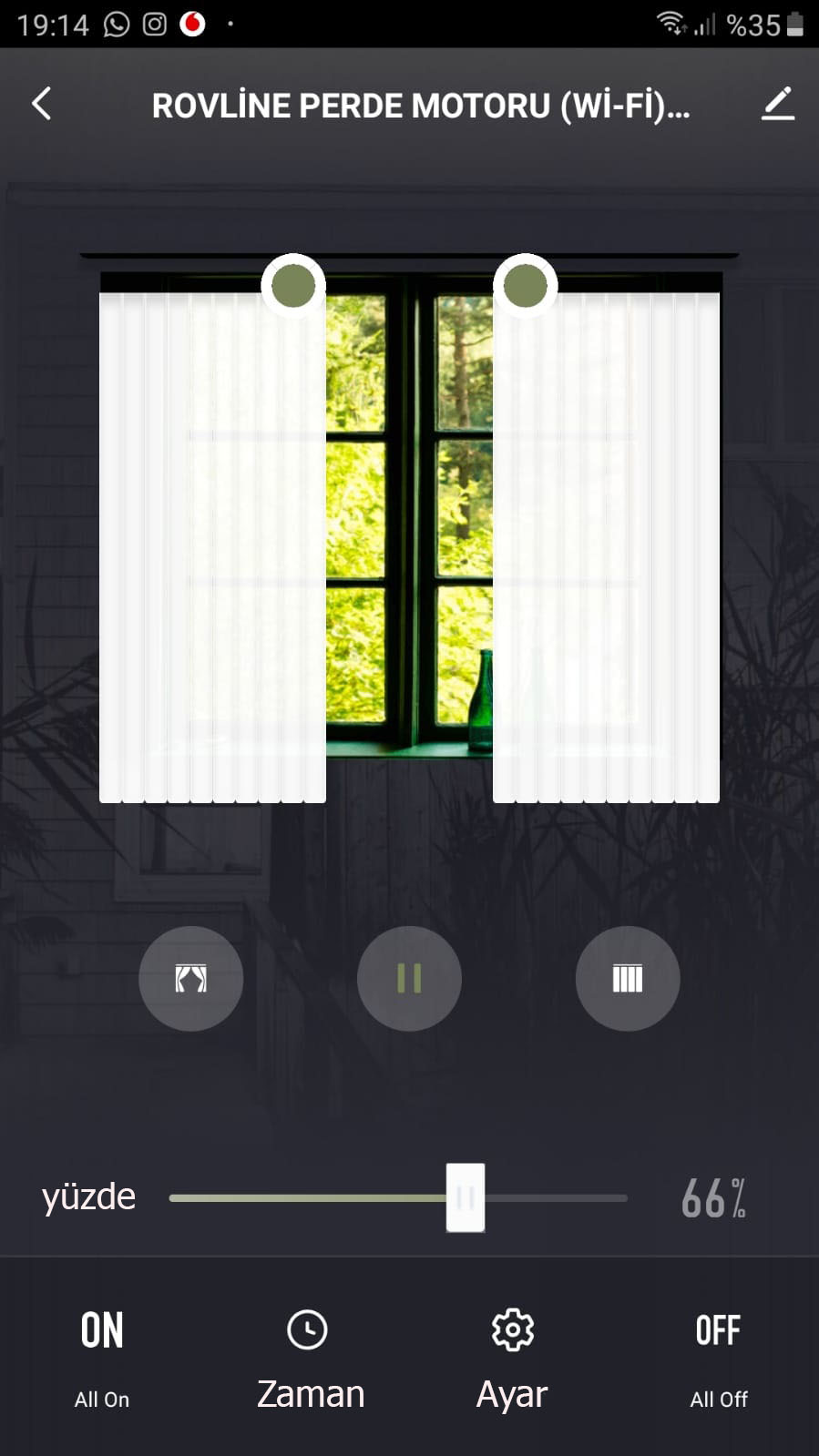The width and height of the screenshot is (819, 1456).
Task: Edit the device name with the pencil icon
Action: click(x=777, y=104)
